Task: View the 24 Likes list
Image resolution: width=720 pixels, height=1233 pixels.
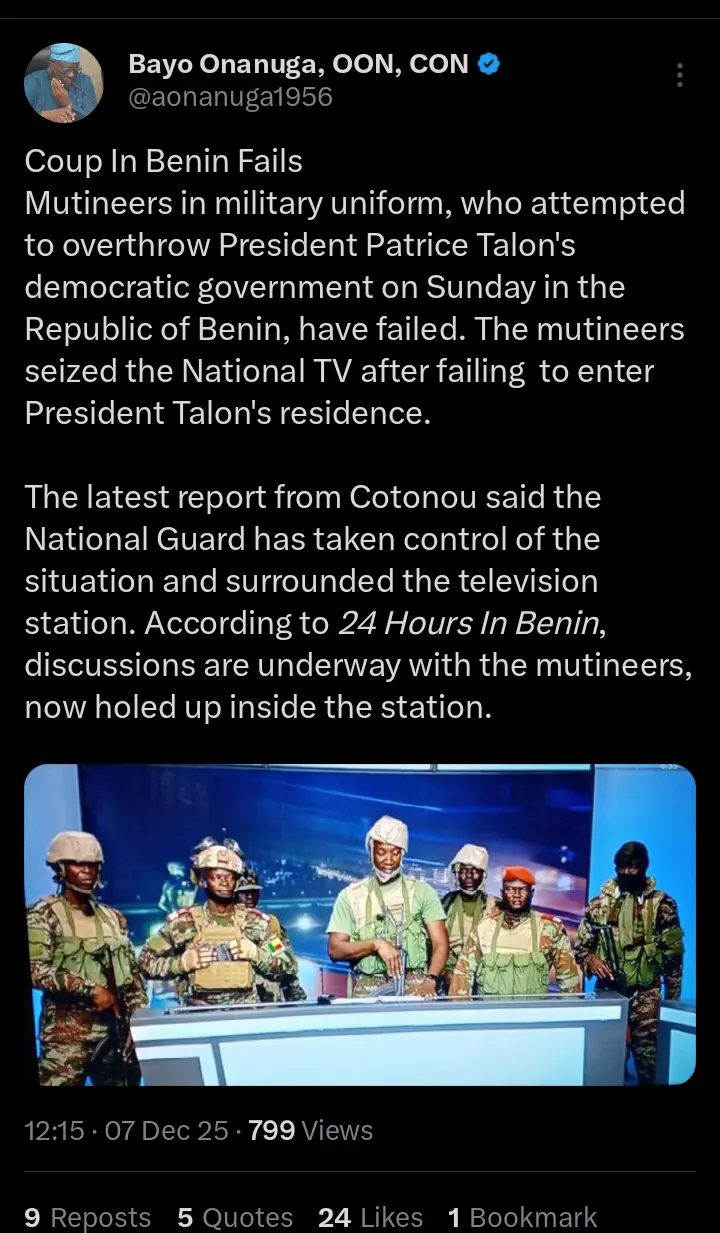Action: click(370, 1216)
